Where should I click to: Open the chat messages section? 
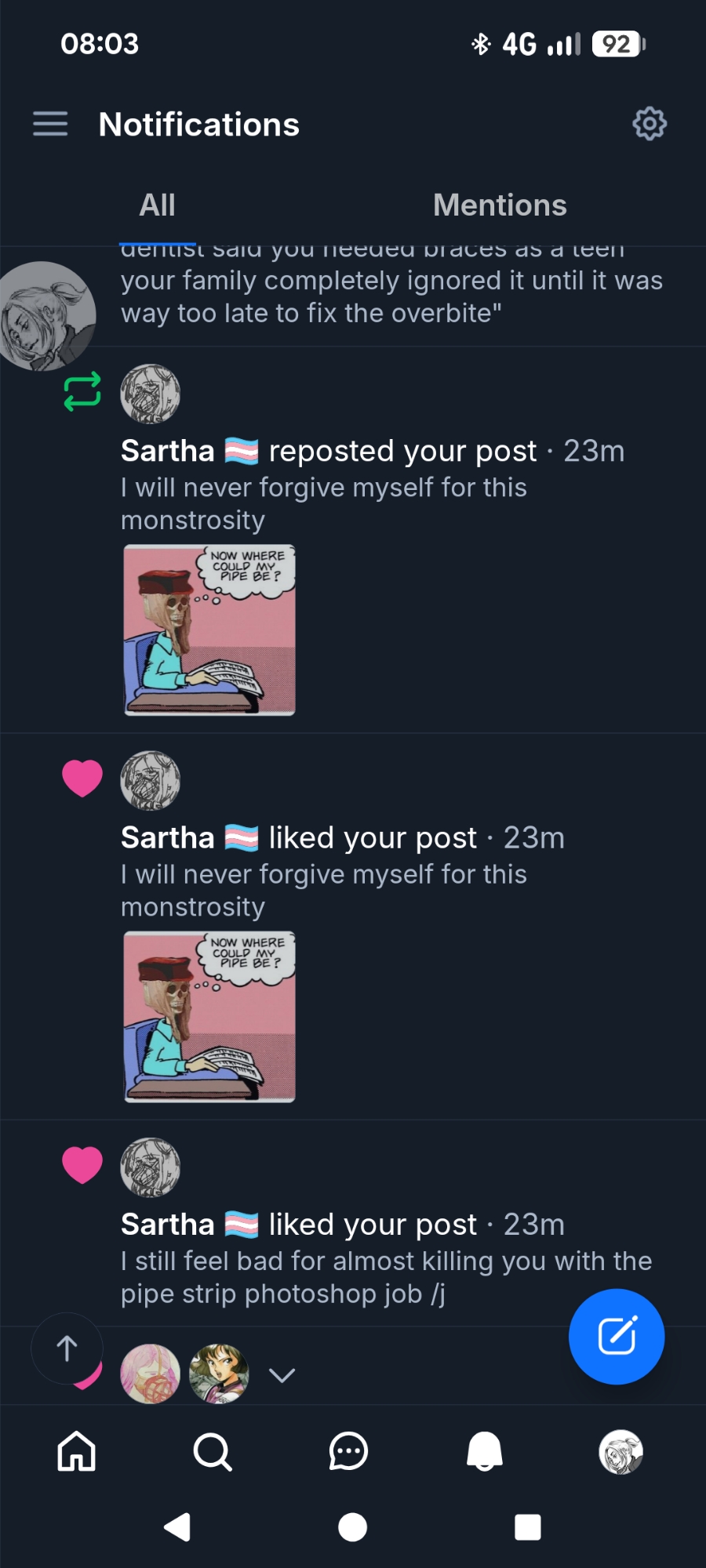click(x=348, y=1451)
